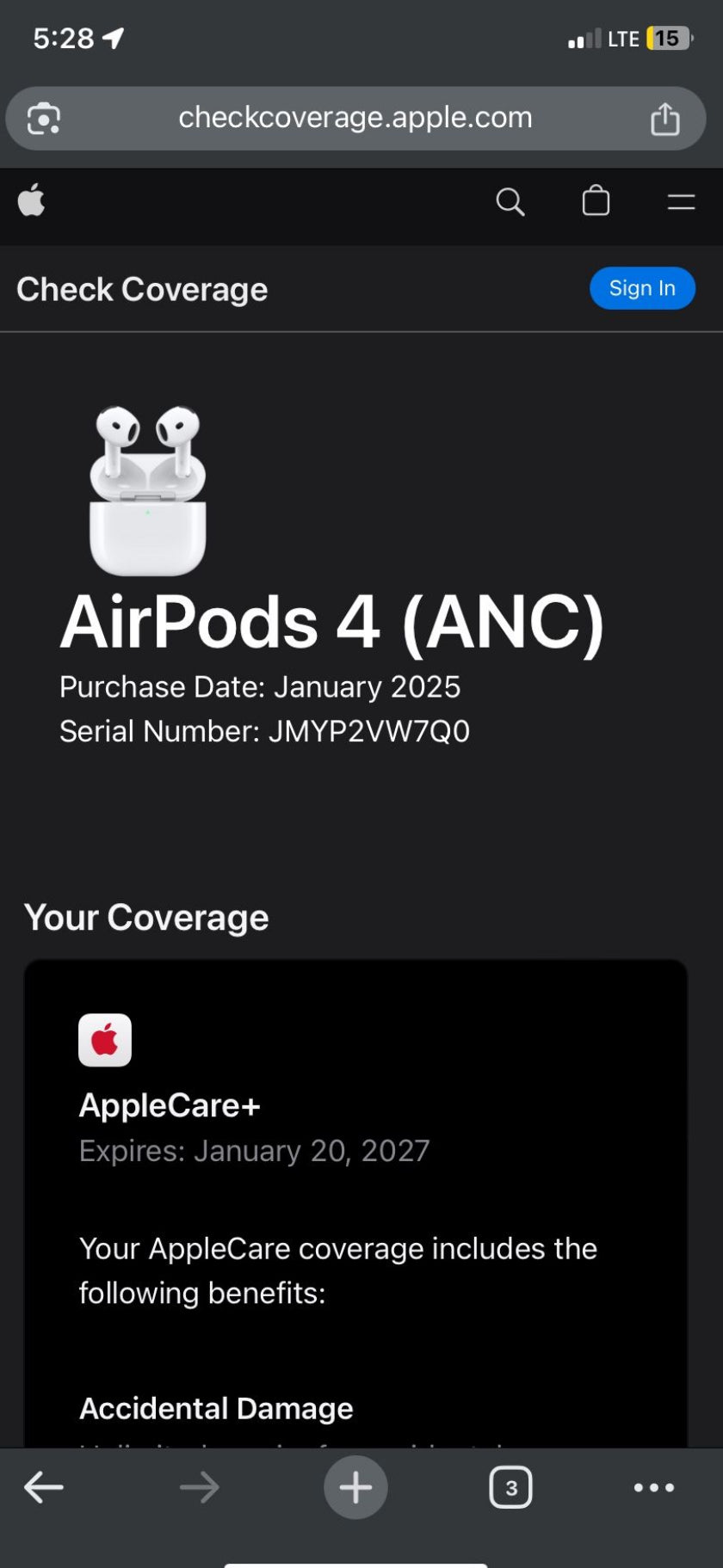Open the lens search icon in address bar

tap(44, 119)
